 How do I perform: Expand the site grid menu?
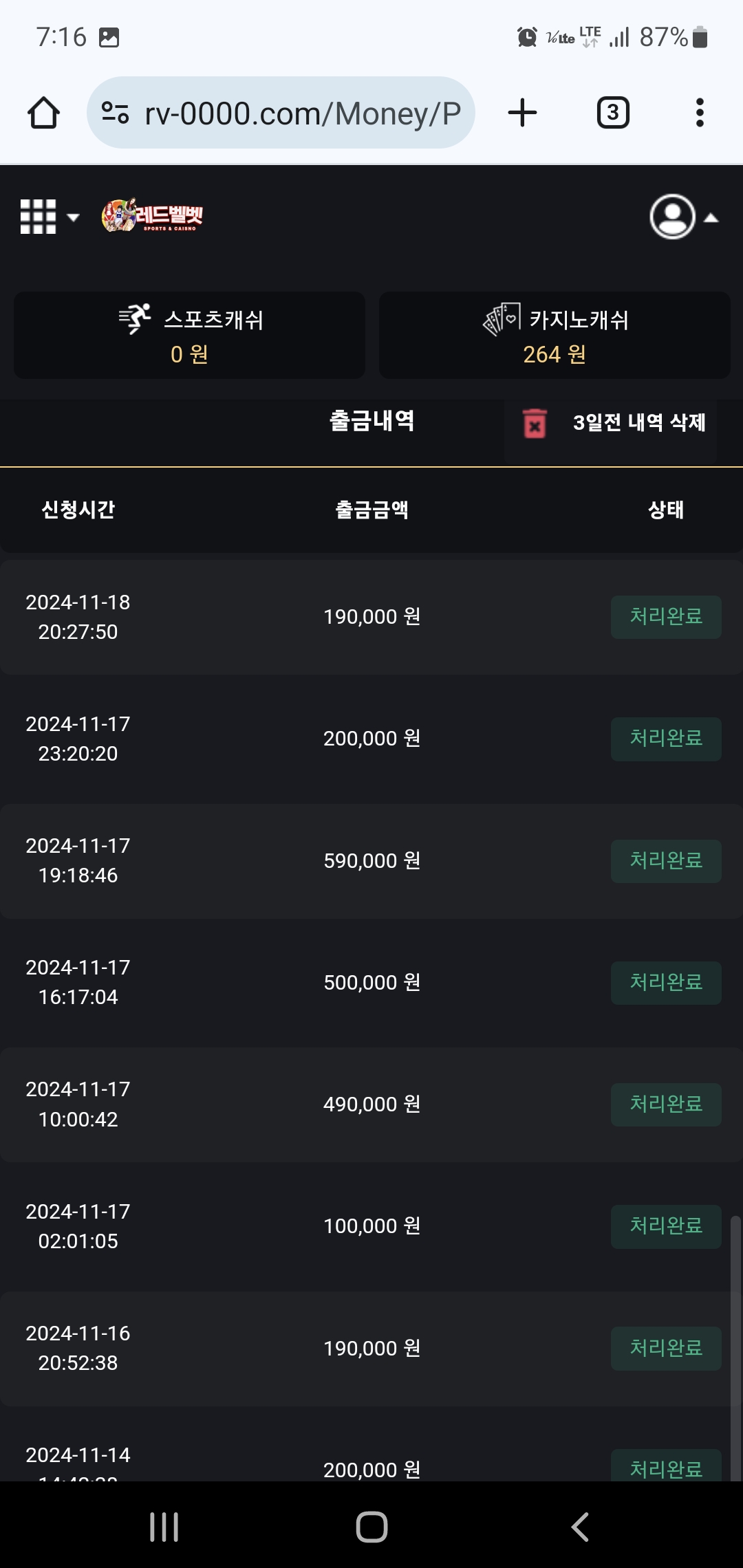[49, 217]
